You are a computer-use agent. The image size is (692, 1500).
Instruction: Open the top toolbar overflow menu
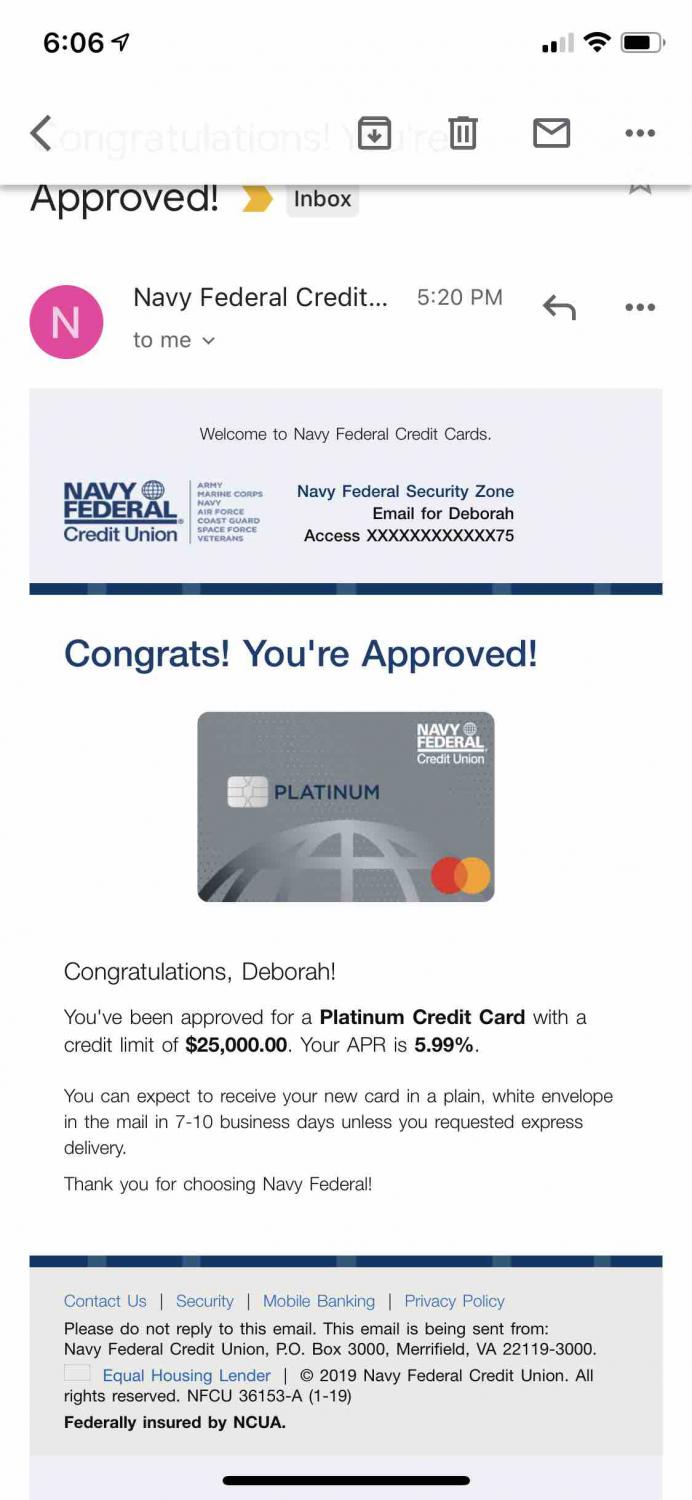[639, 133]
